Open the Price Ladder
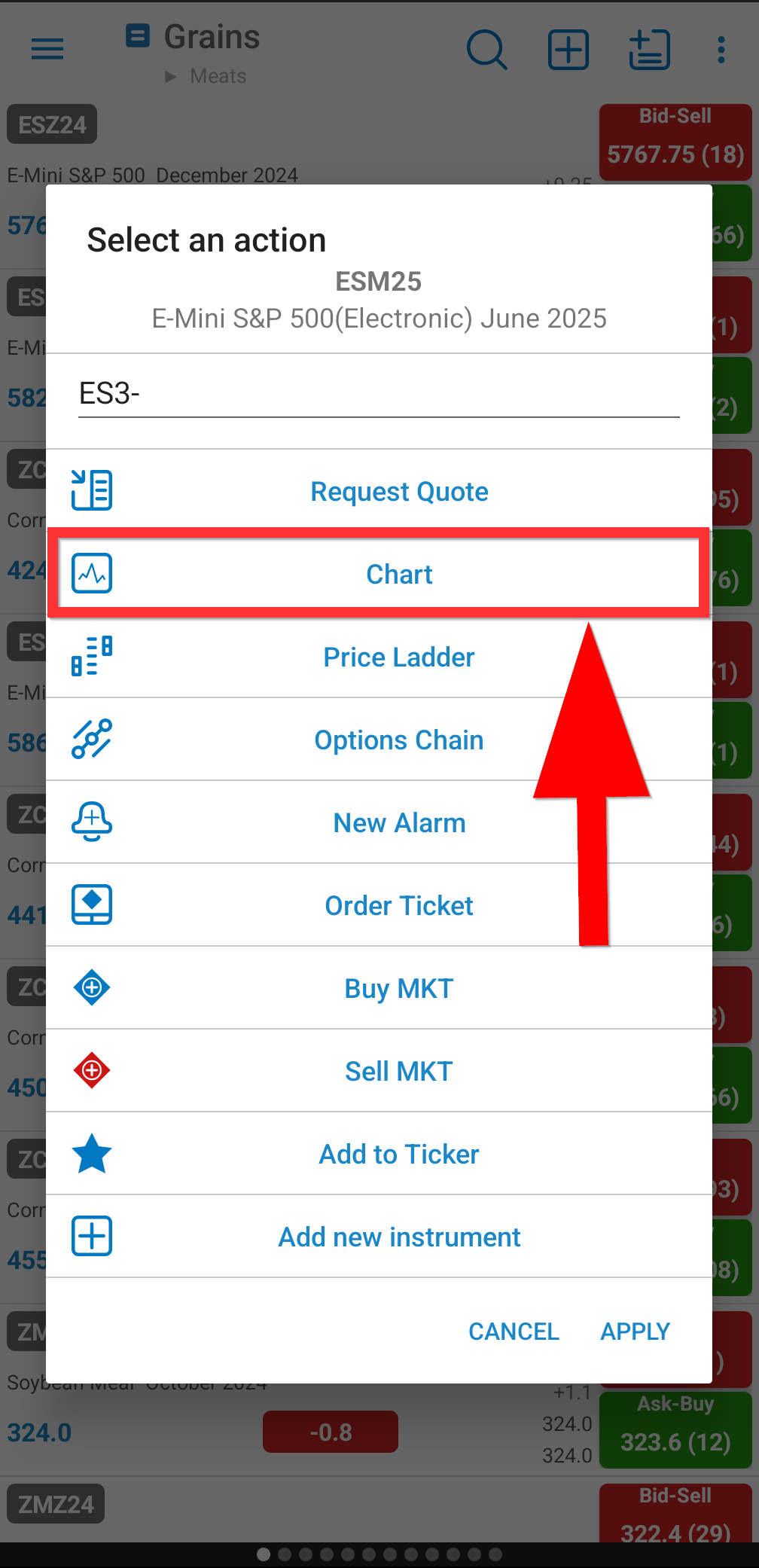 (x=379, y=657)
